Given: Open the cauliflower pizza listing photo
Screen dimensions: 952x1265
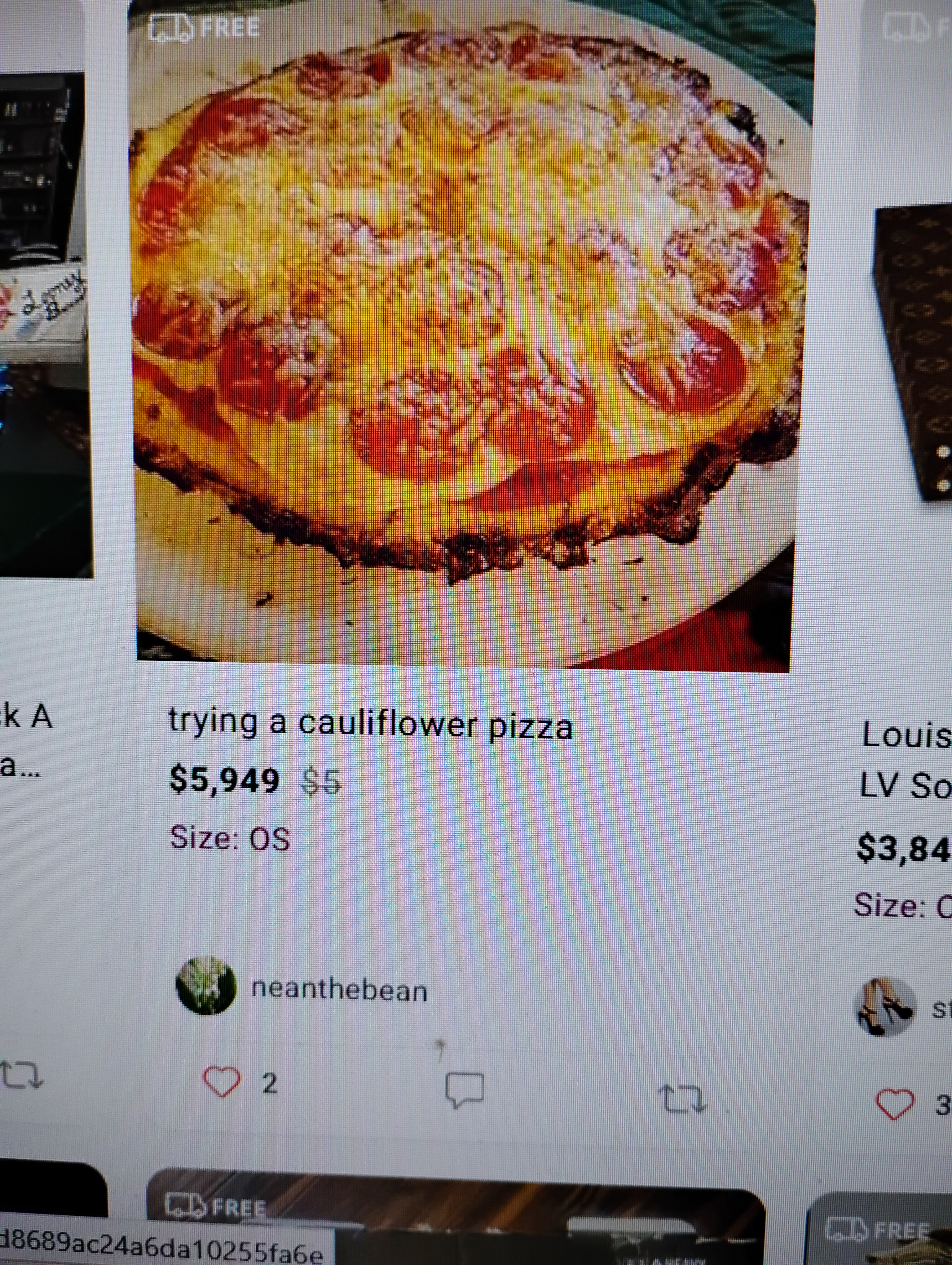Looking at the screenshot, I should (x=463, y=332).
